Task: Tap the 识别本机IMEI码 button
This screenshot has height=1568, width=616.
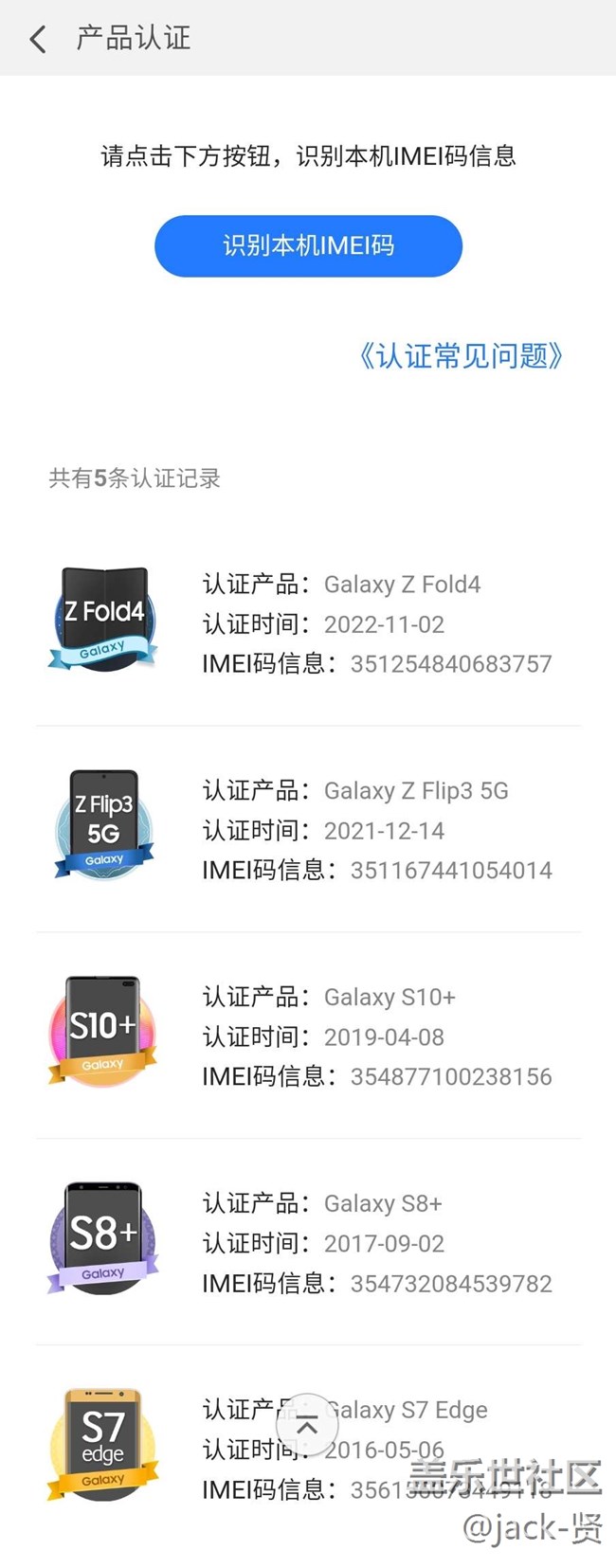Action: [308, 246]
